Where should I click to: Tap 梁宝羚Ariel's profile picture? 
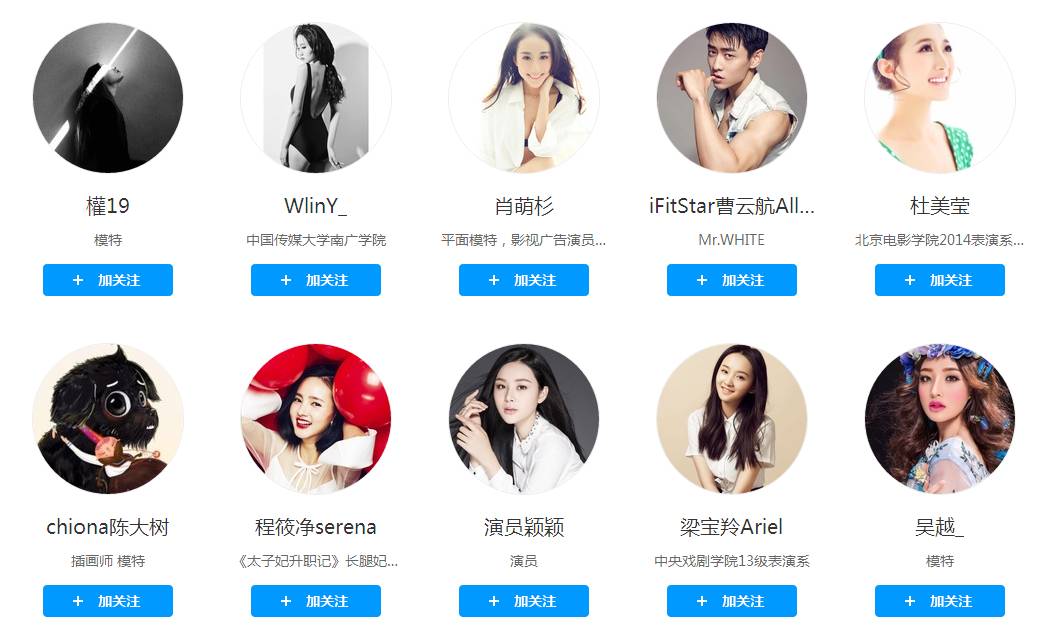coord(732,419)
